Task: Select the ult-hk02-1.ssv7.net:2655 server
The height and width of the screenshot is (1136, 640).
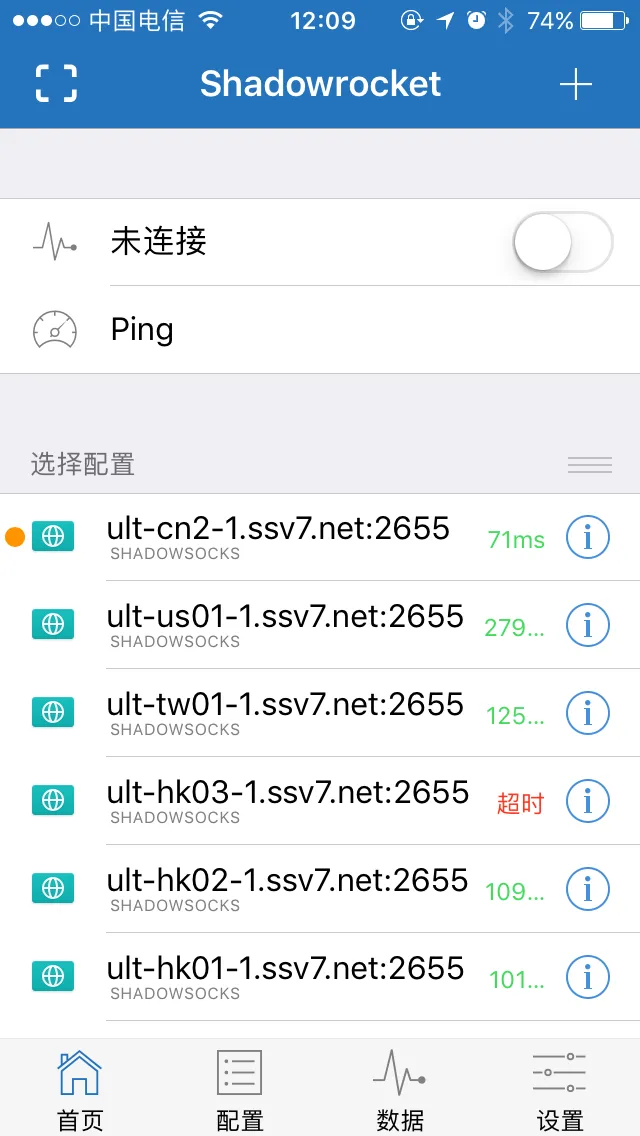Action: pyautogui.click(x=320, y=889)
